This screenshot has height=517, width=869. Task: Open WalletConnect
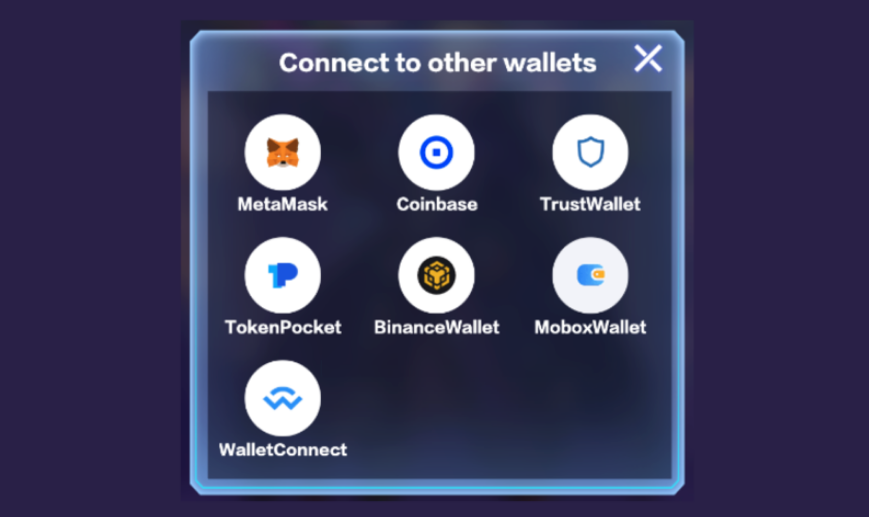click(283, 398)
